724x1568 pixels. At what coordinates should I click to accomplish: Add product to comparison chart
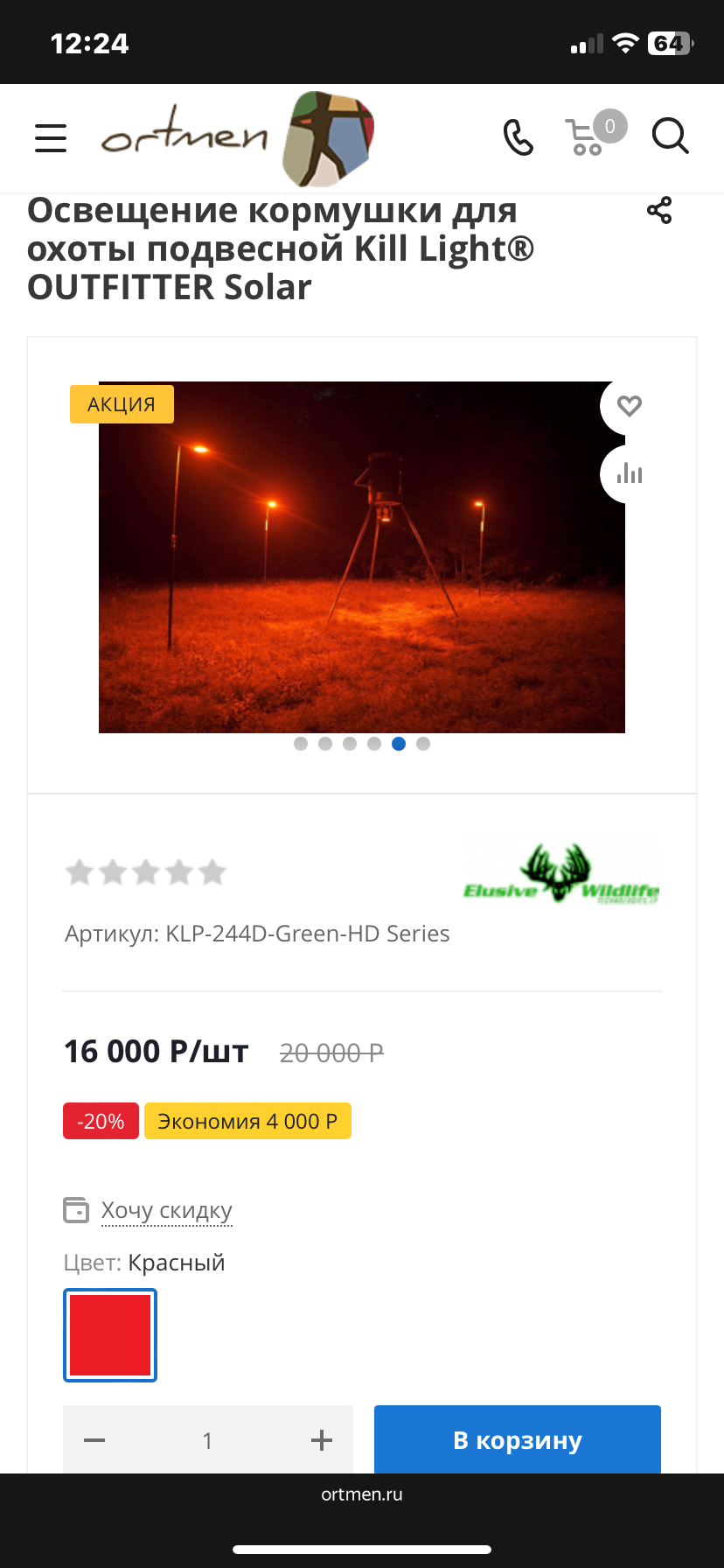click(630, 474)
